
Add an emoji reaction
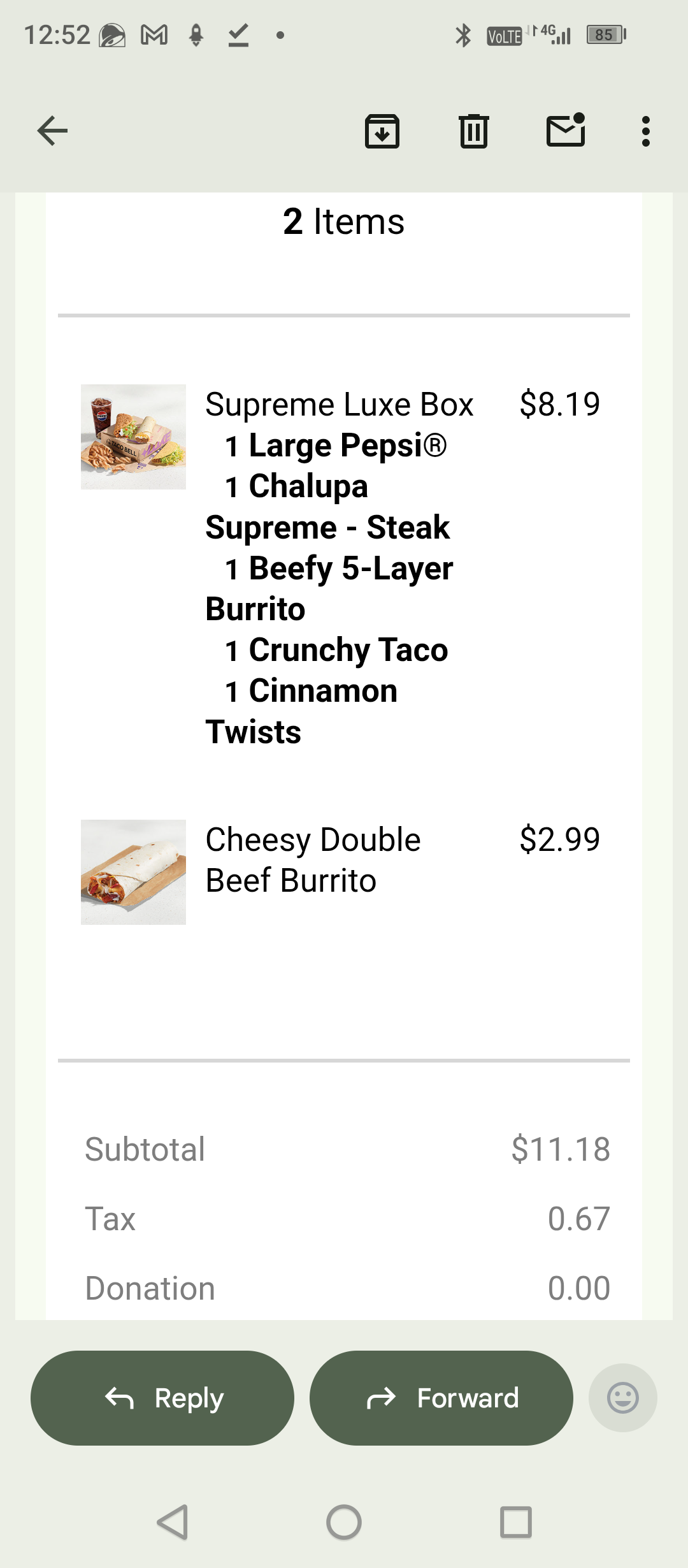click(x=622, y=1398)
